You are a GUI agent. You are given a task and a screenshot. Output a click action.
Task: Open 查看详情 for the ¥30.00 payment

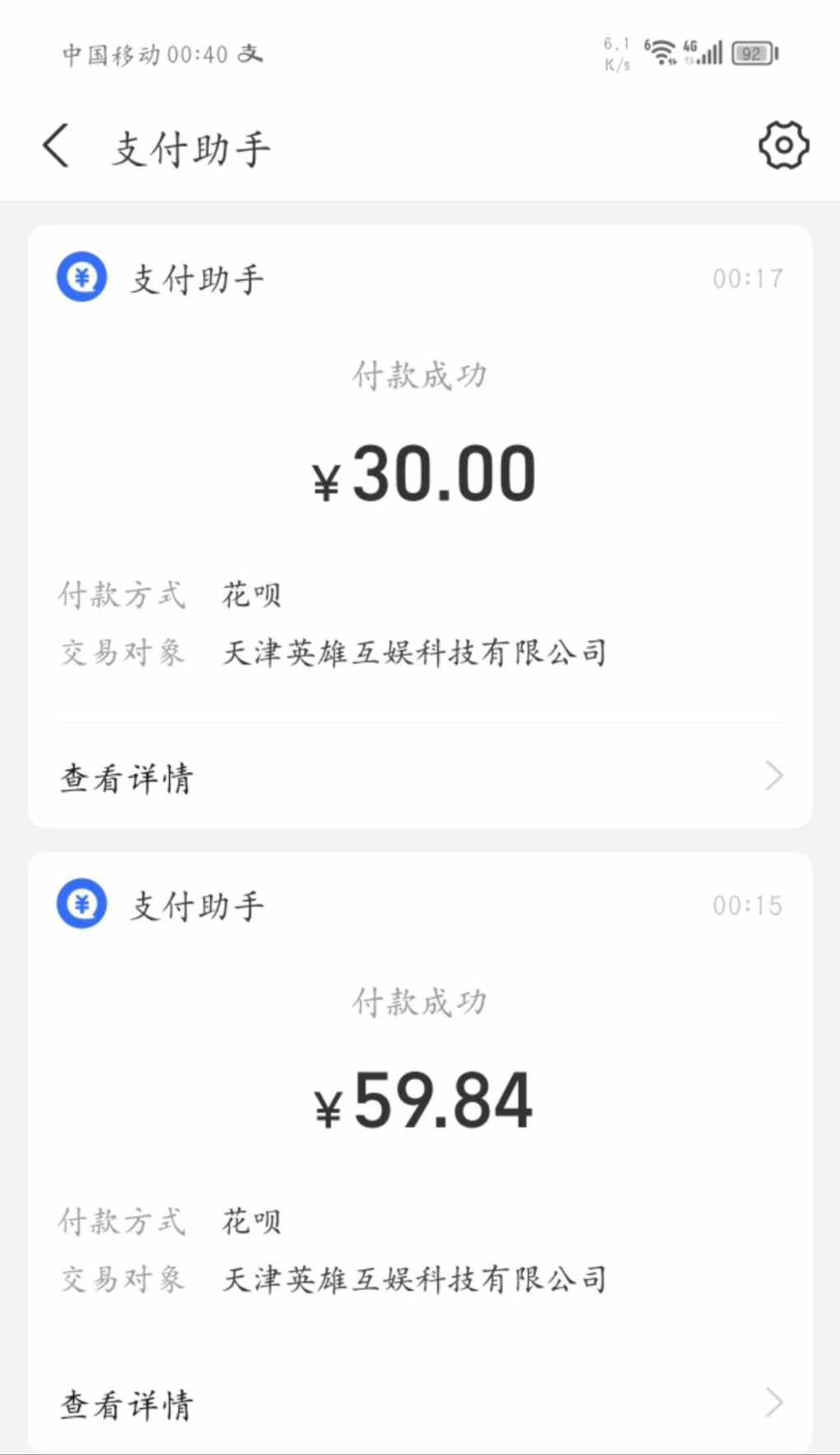(x=420, y=776)
